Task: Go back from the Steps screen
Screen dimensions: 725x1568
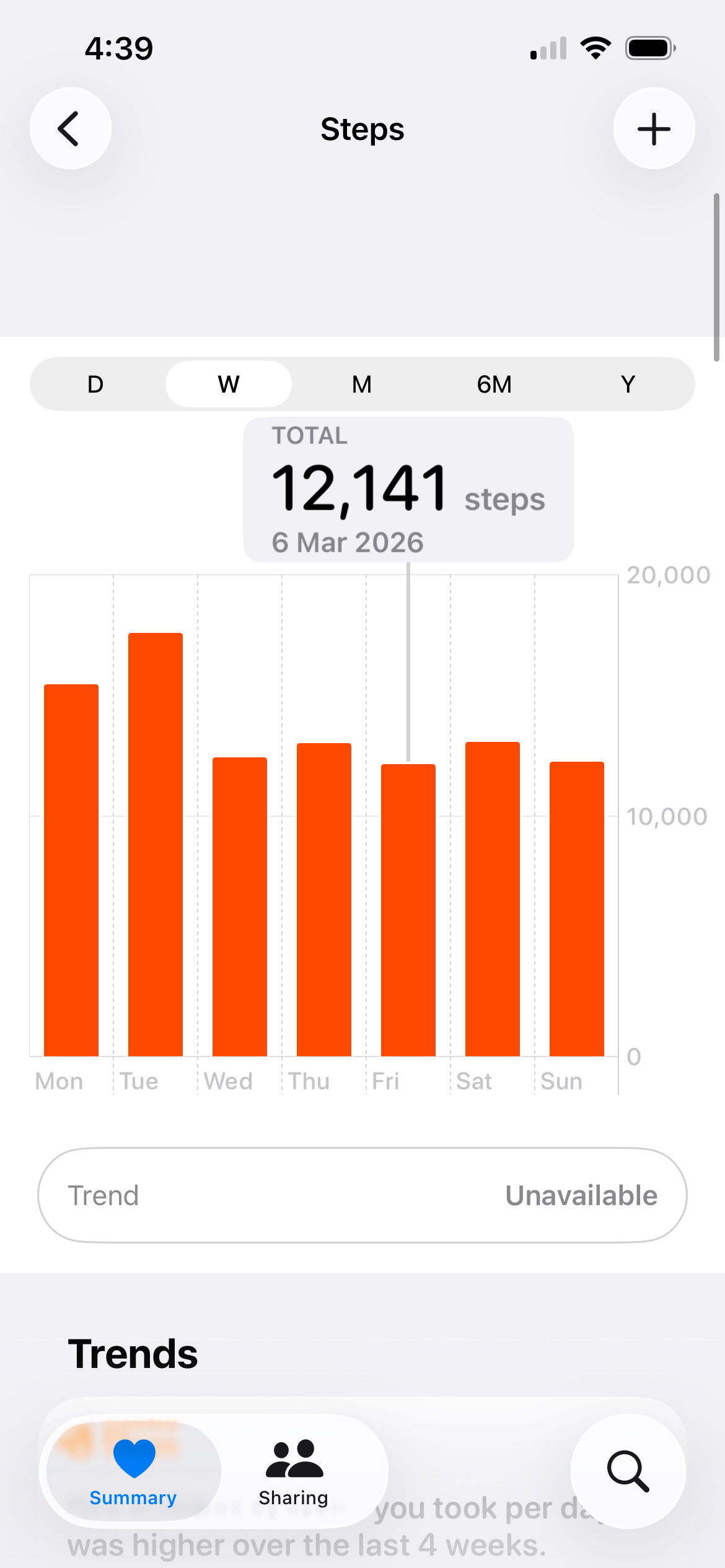Action: click(x=71, y=129)
